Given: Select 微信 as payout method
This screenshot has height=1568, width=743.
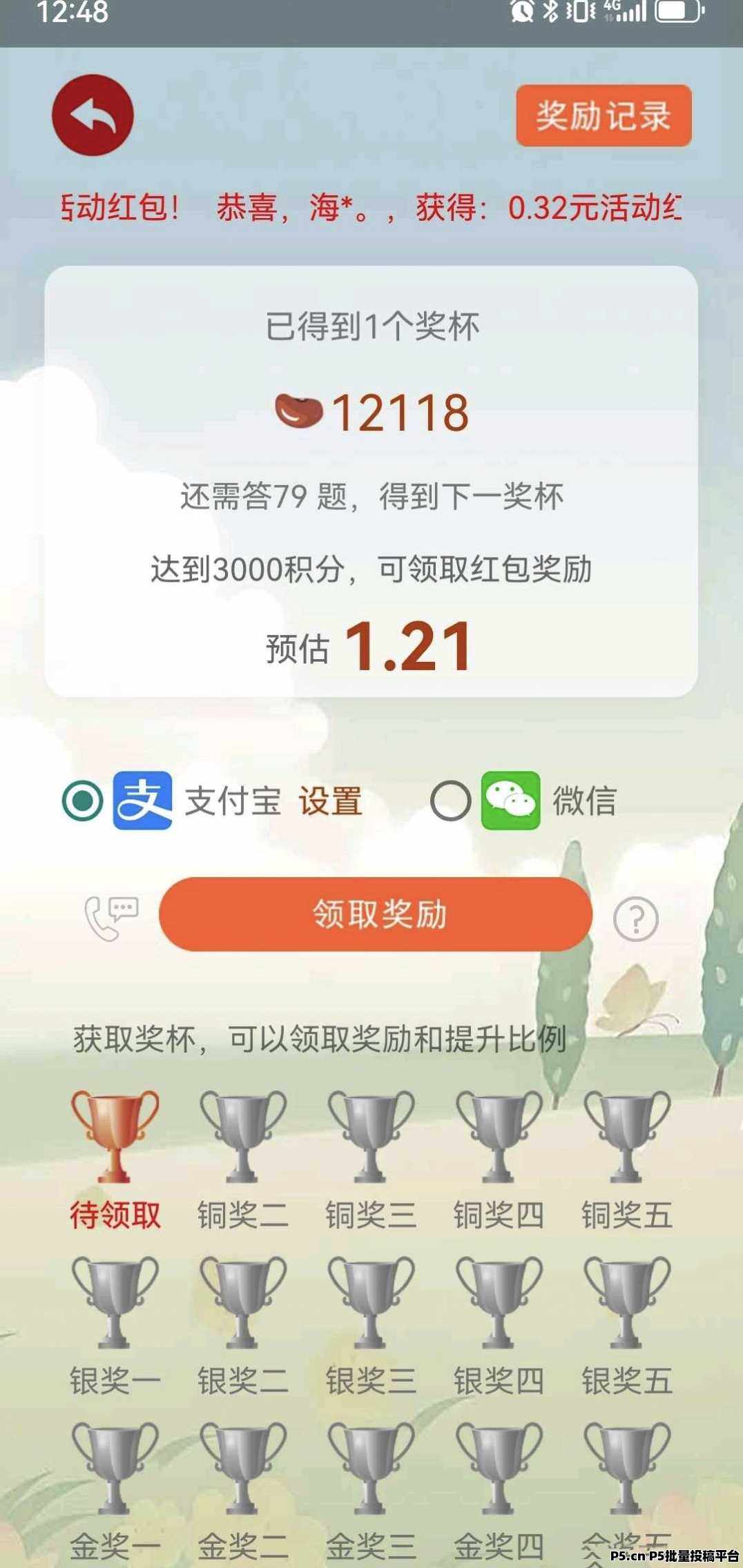Looking at the screenshot, I should click(x=451, y=801).
